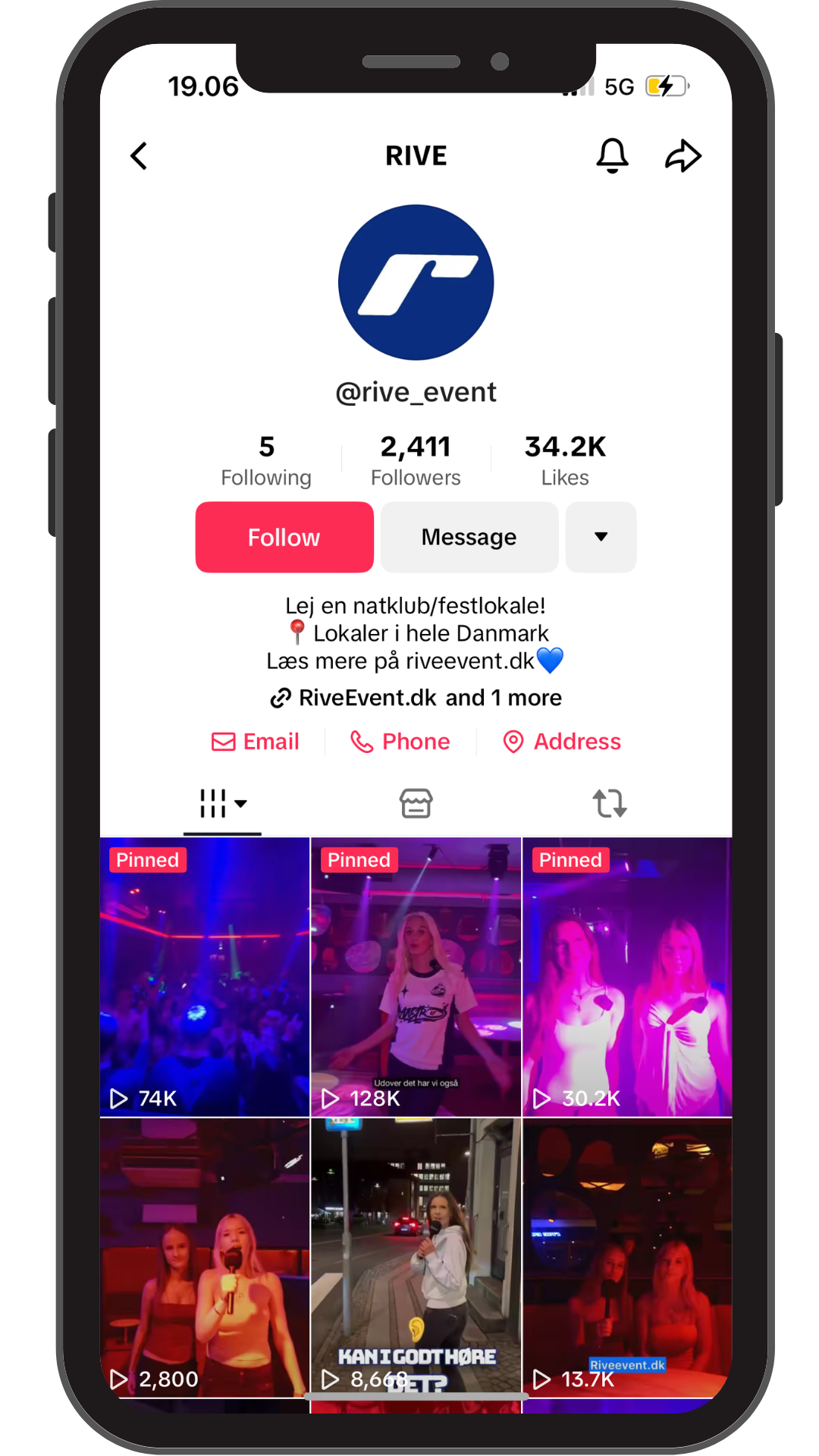Screen dimensions: 819x1456
Task: View the Following list
Action: 266,460
